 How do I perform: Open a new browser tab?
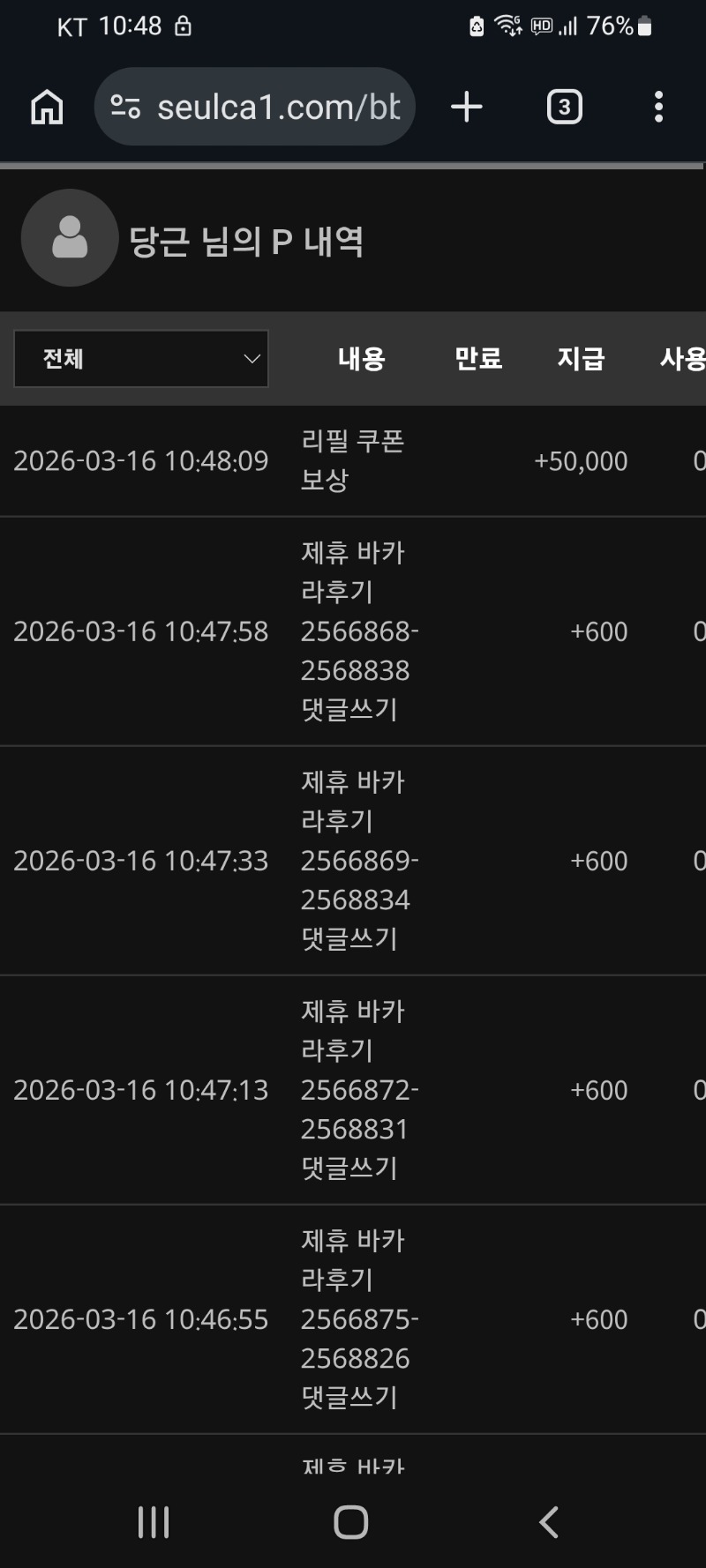(466, 108)
